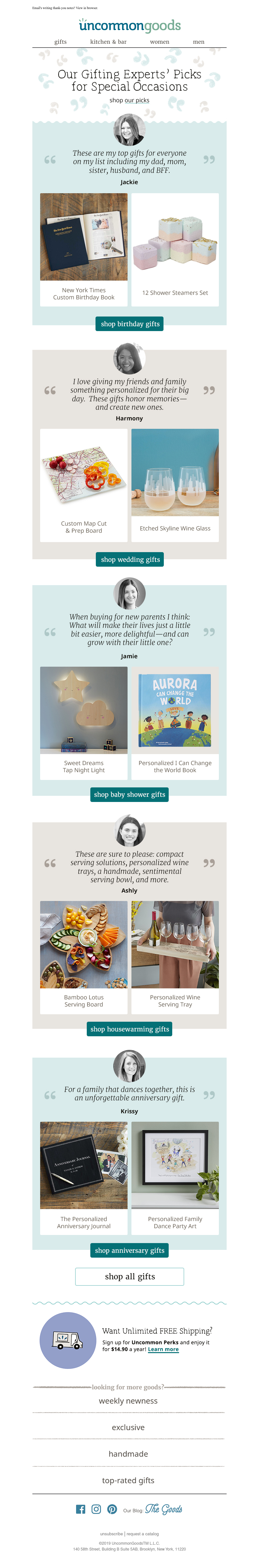The image size is (259, 1568).
Task: Select shop anniversary gifts button
Action: coord(129,1250)
